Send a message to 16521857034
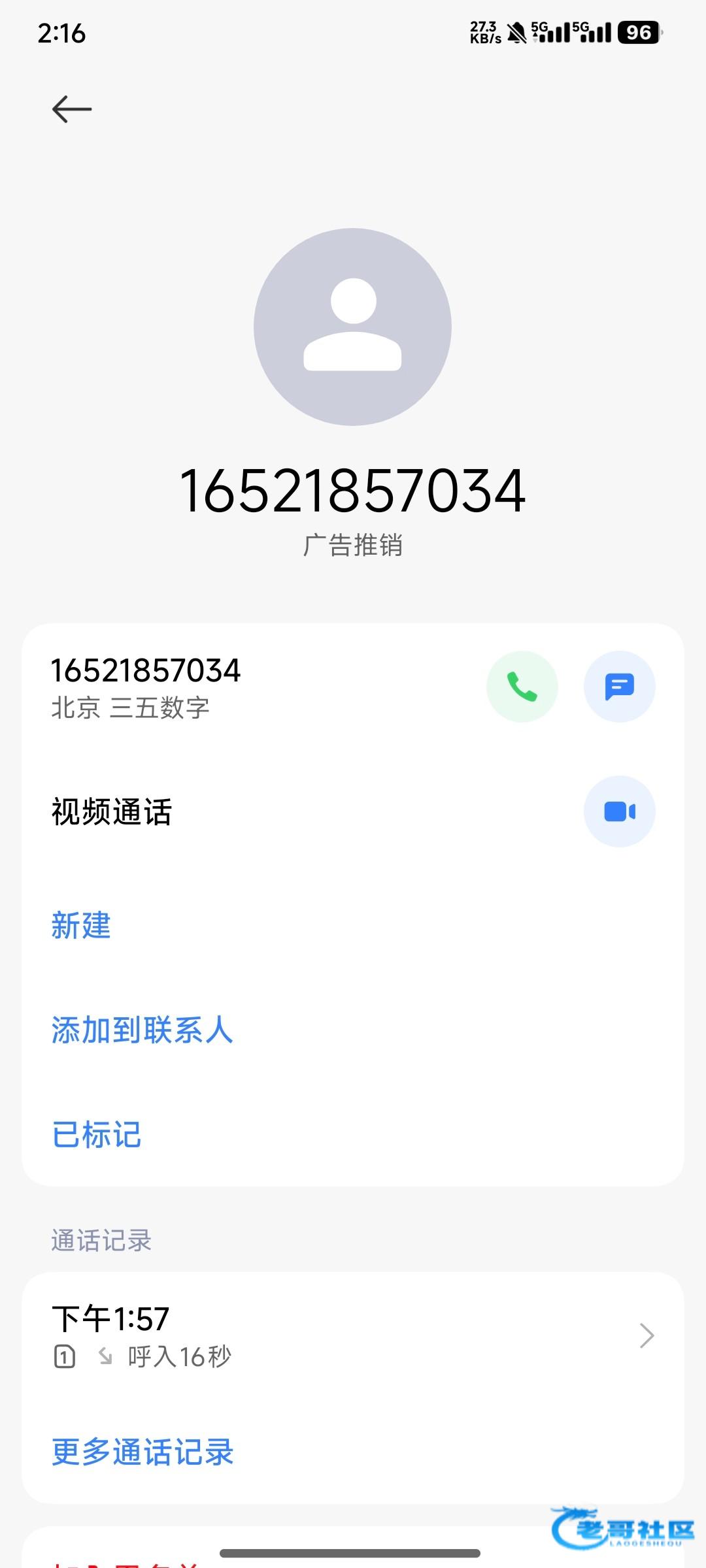This screenshot has width=706, height=1568. (619, 687)
